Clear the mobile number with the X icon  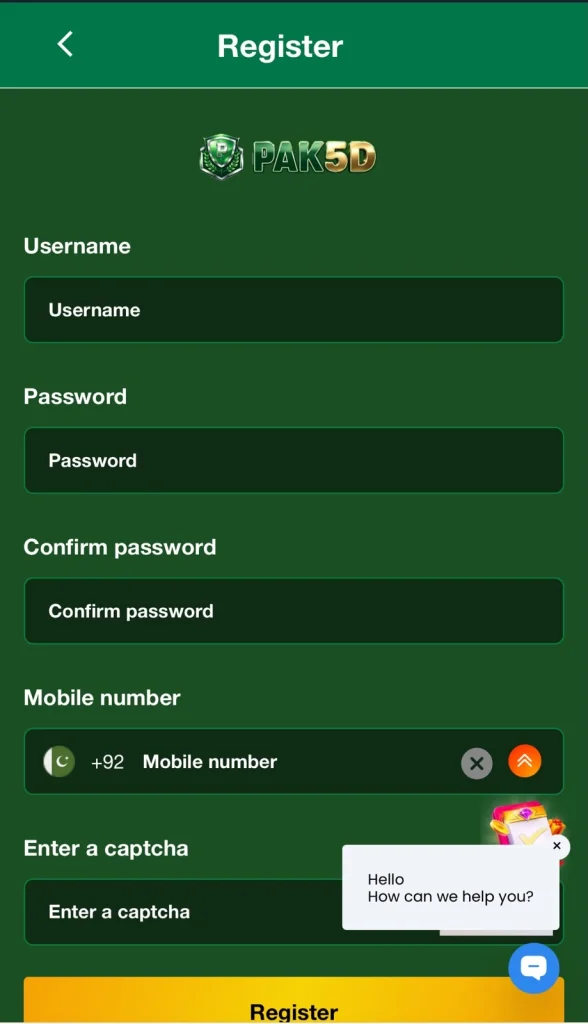click(x=477, y=763)
